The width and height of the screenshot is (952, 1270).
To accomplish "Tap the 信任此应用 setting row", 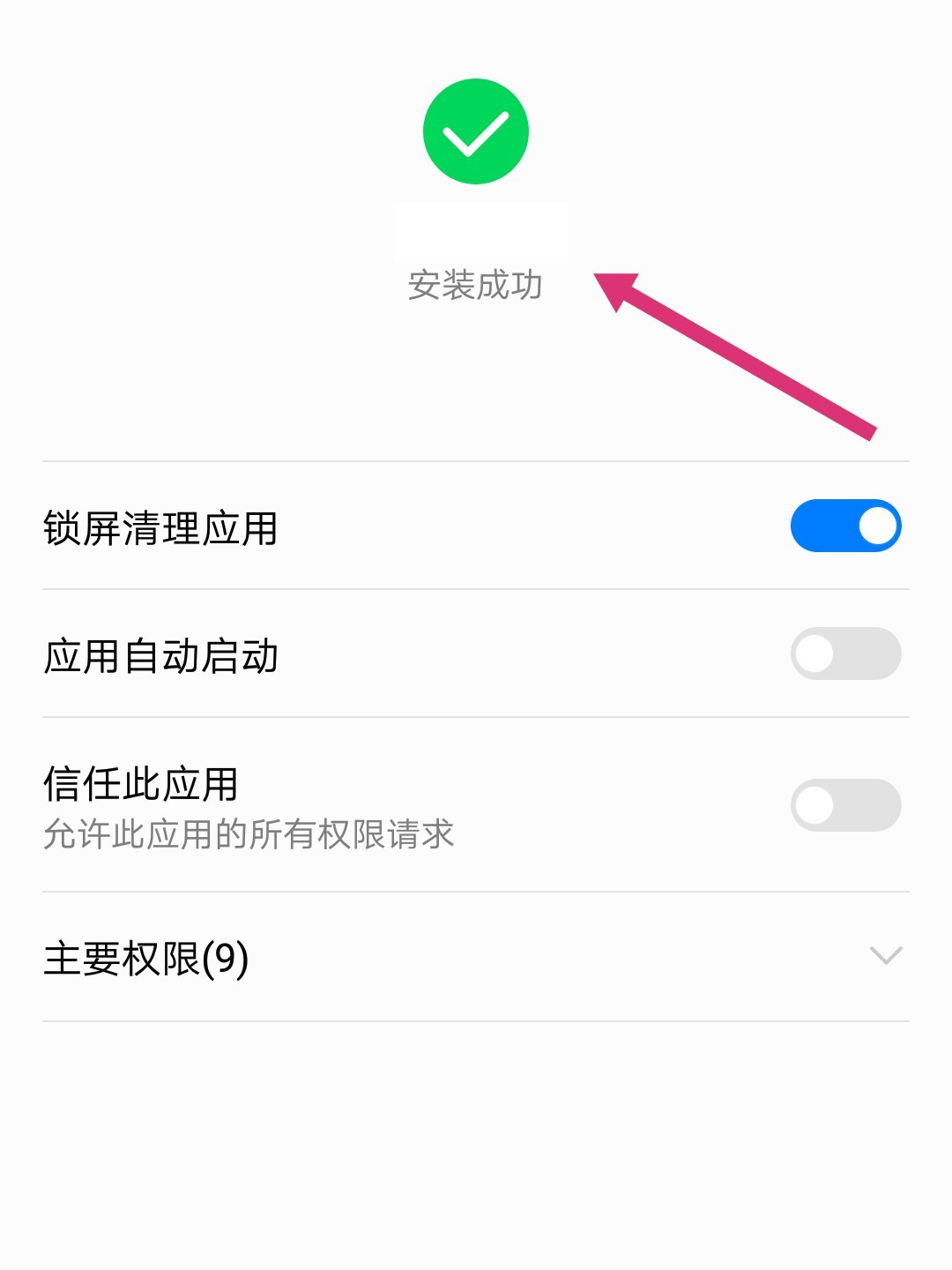I will 141,788.
